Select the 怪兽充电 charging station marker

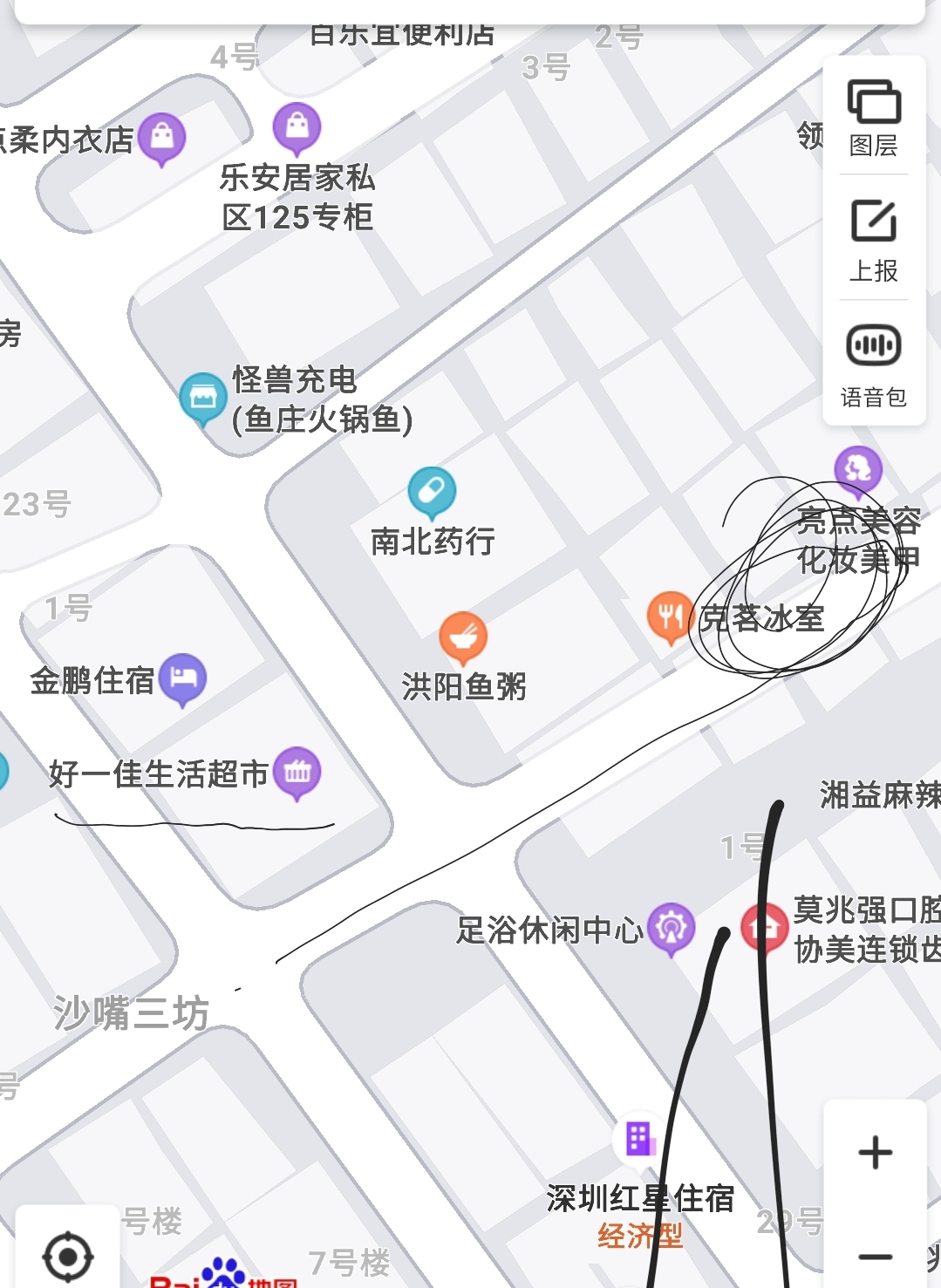point(202,397)
